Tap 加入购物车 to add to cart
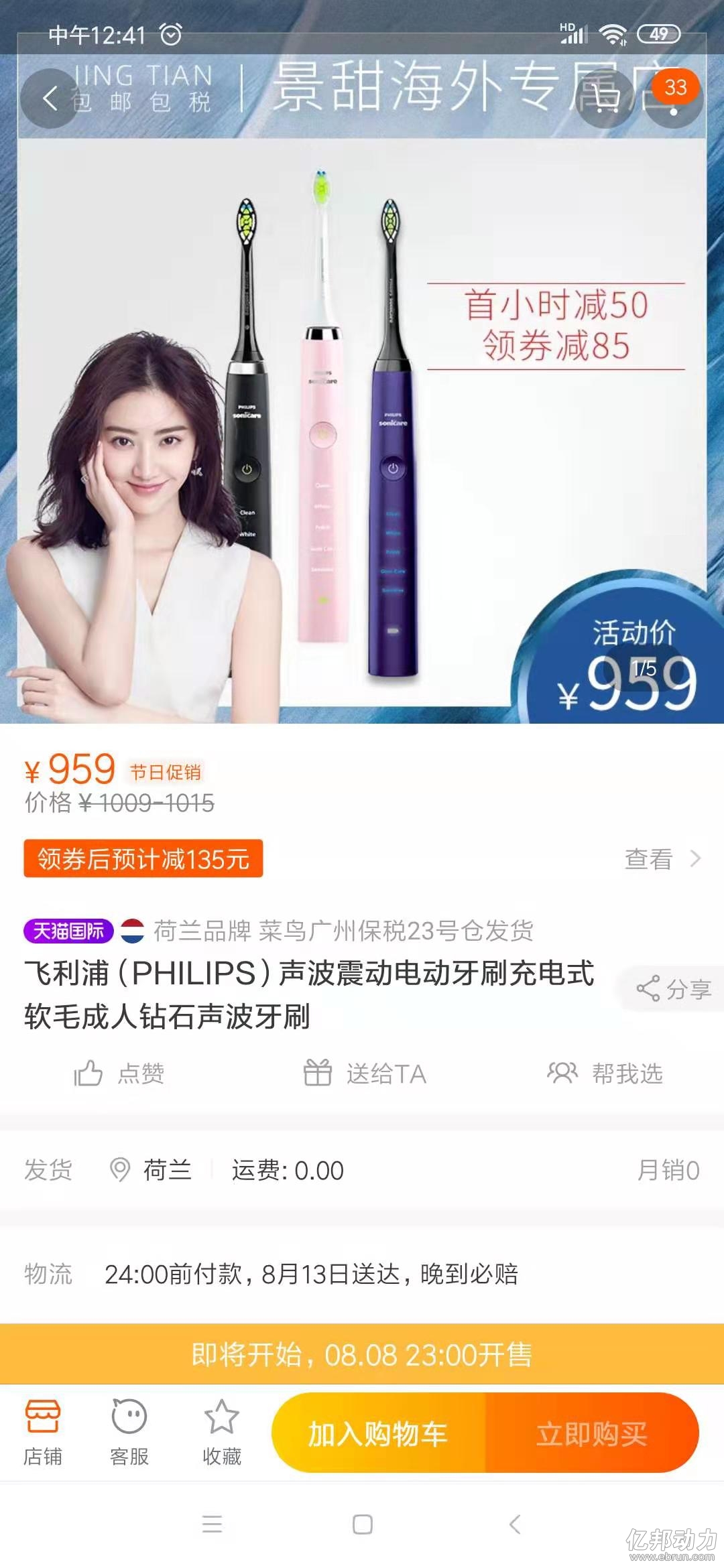Screen dimensions: 724x1568 coord(378,1433)
